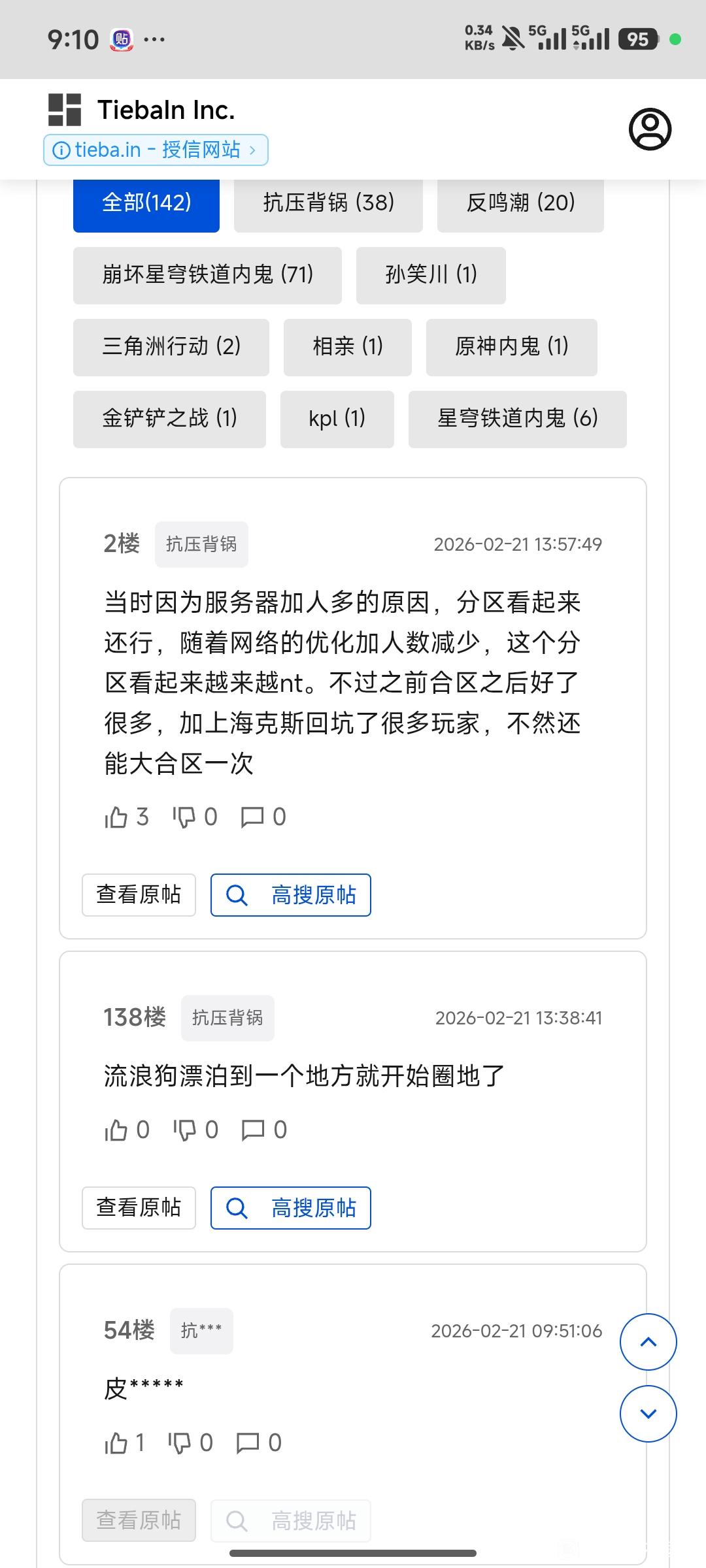
Task: Select the 孙笑川 (1) chip
Action: coord(431,275)
